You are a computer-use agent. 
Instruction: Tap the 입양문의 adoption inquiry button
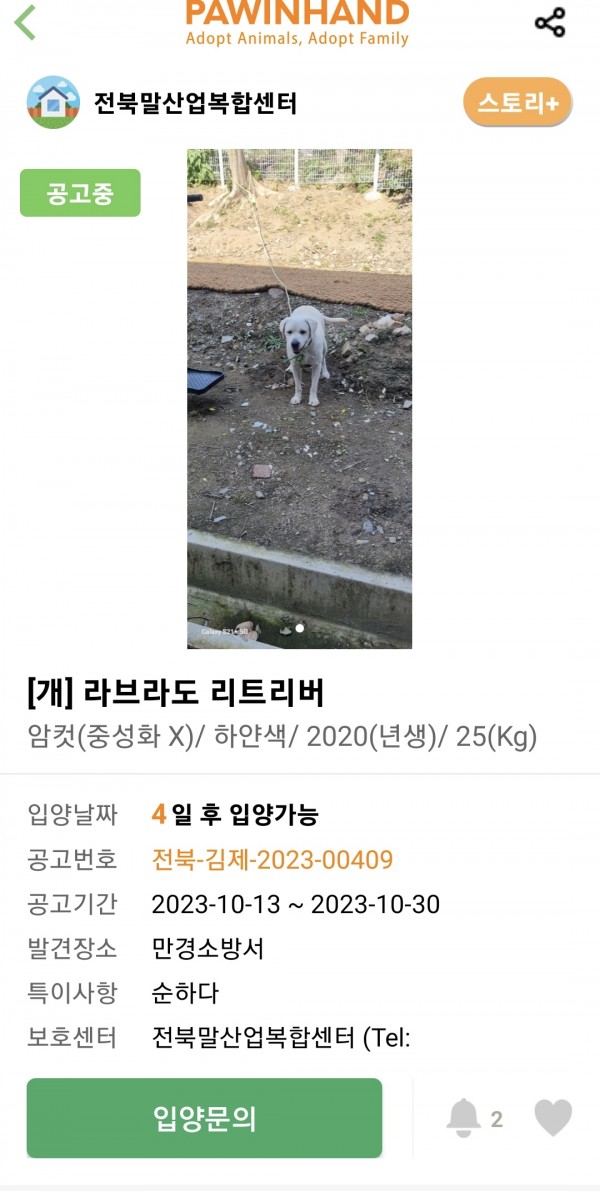coord(204,1118)
